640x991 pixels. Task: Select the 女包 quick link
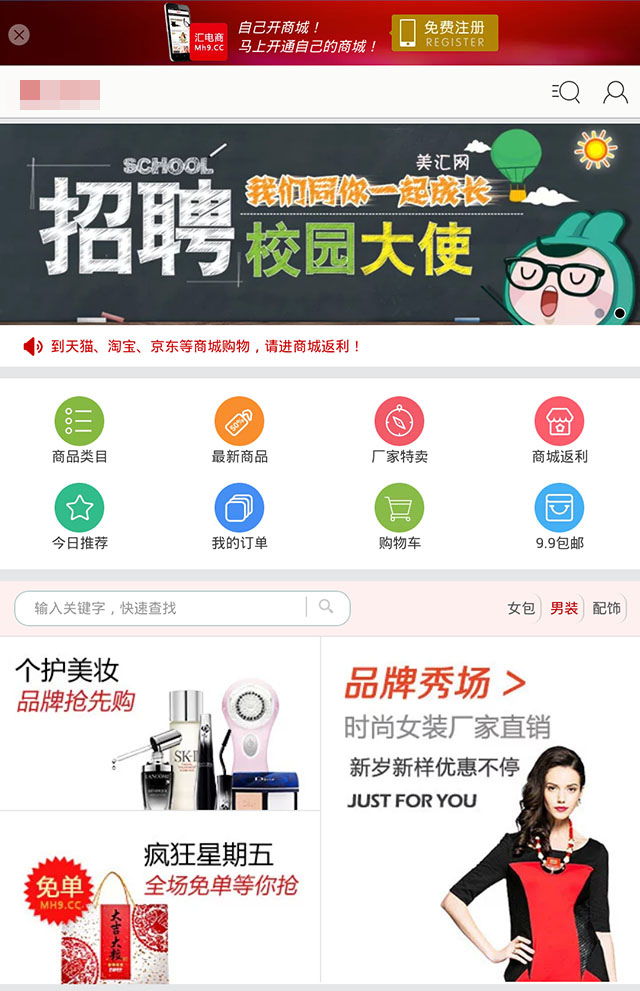(521, 608)
